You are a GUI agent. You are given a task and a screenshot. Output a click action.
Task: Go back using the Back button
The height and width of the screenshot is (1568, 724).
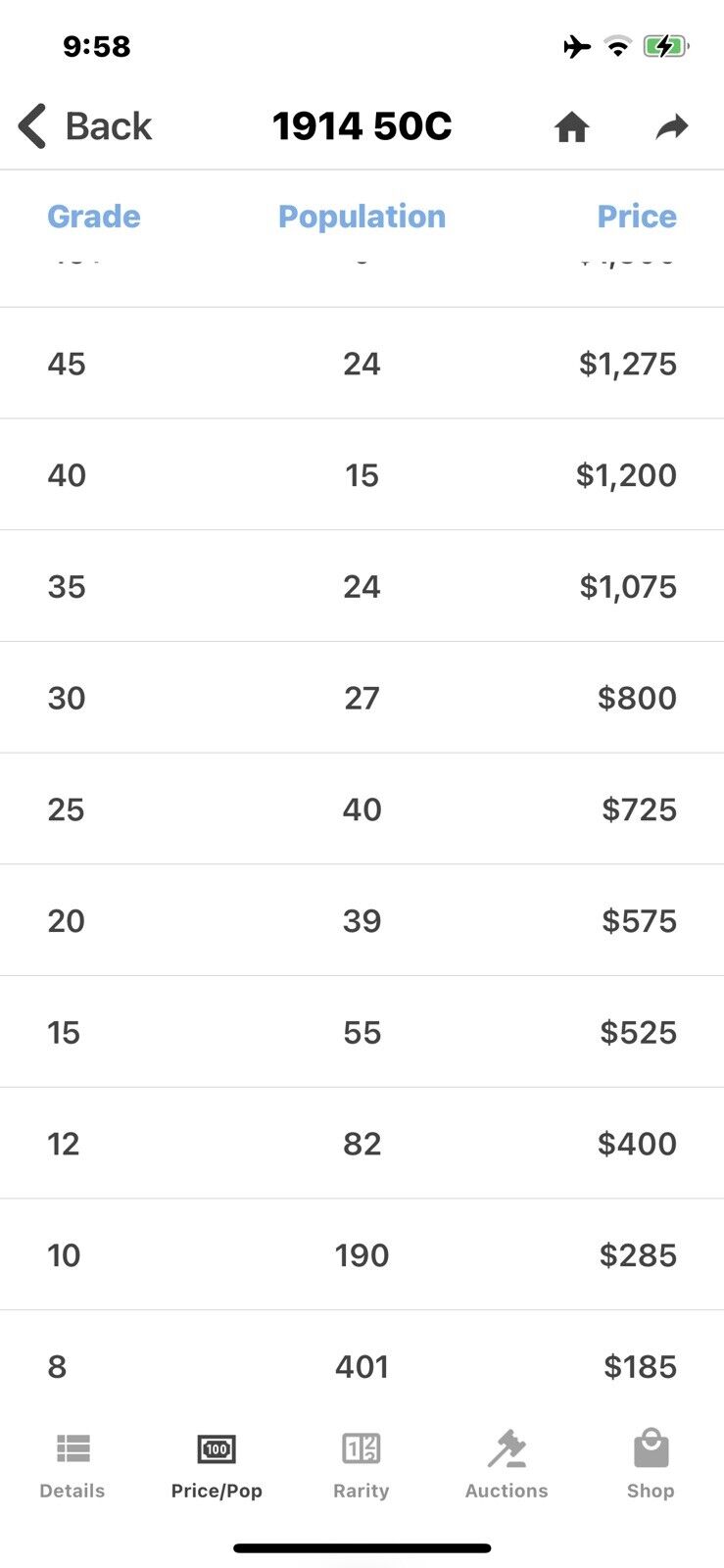coord(85,126)
